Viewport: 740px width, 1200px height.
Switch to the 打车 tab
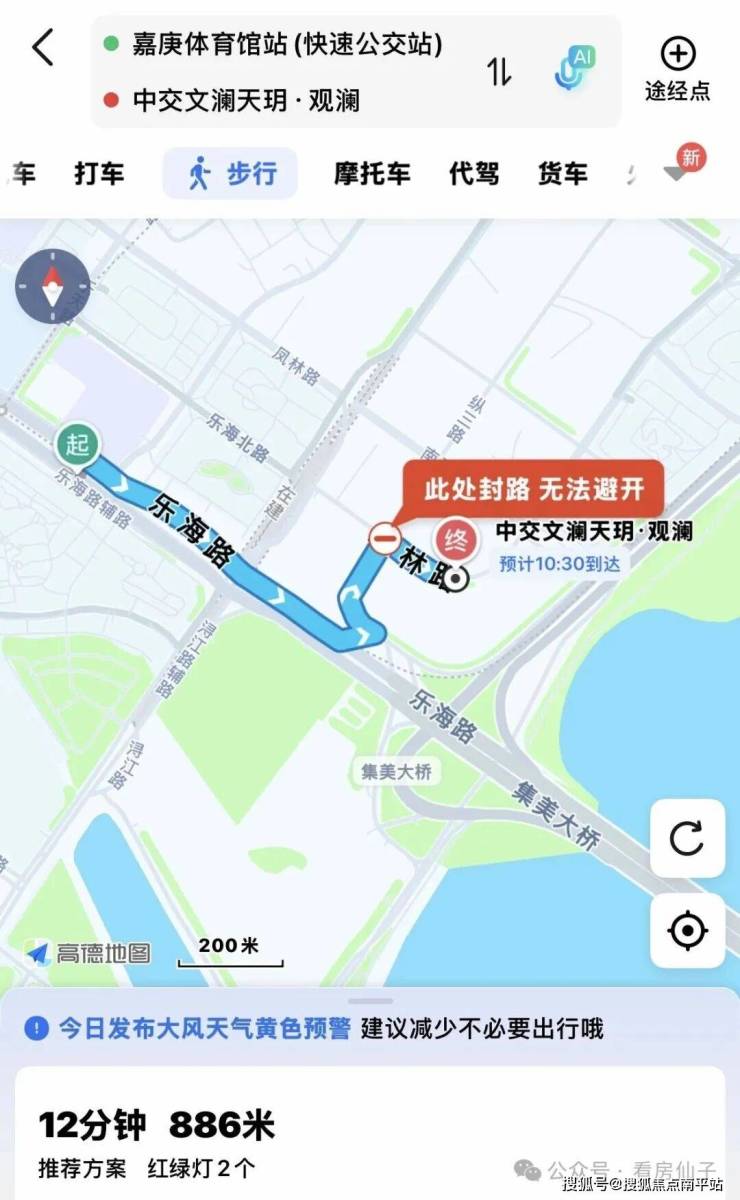click(x=99, y=173)
